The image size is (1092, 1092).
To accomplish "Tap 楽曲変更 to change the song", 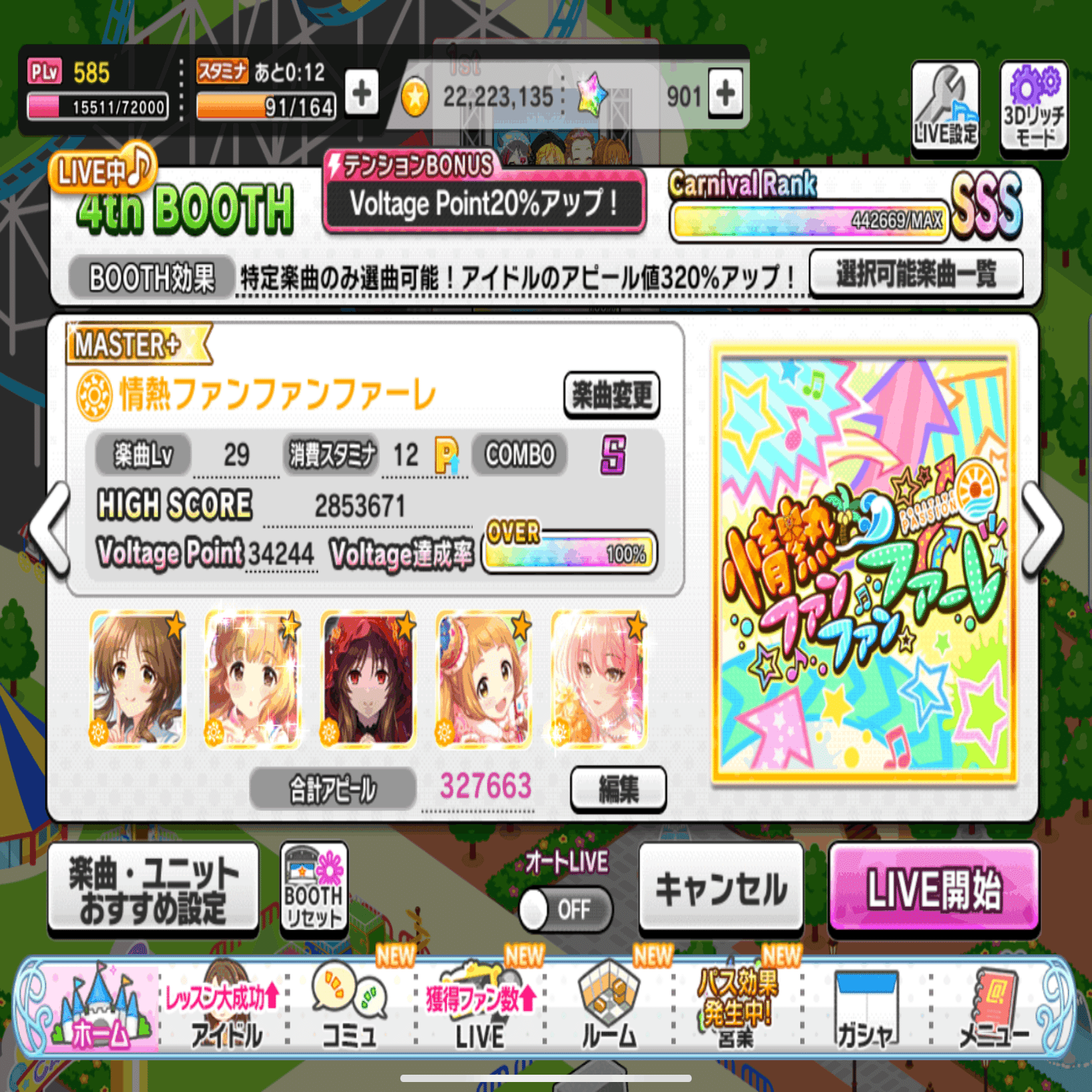I will click(611, 395).
